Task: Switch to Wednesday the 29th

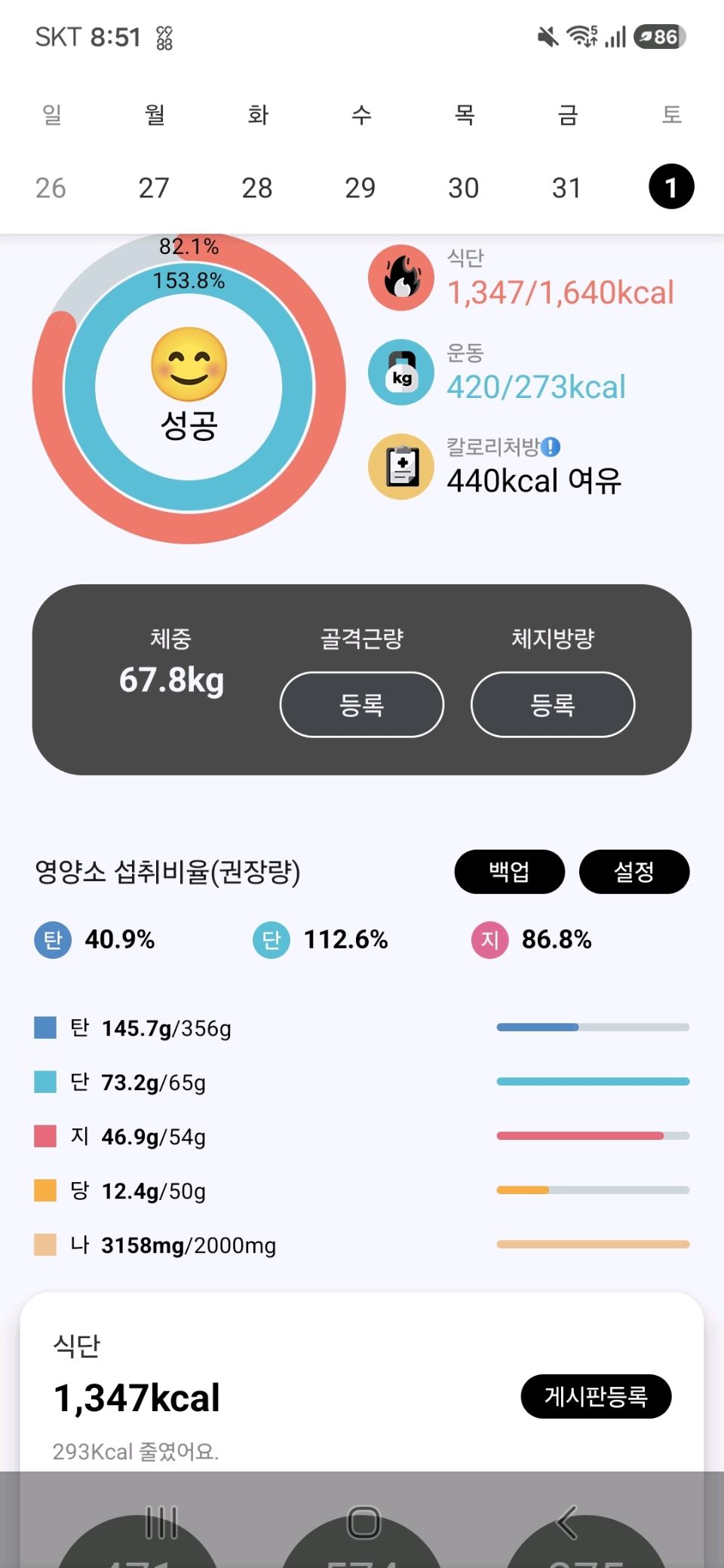Action: [x=360, y=188]
